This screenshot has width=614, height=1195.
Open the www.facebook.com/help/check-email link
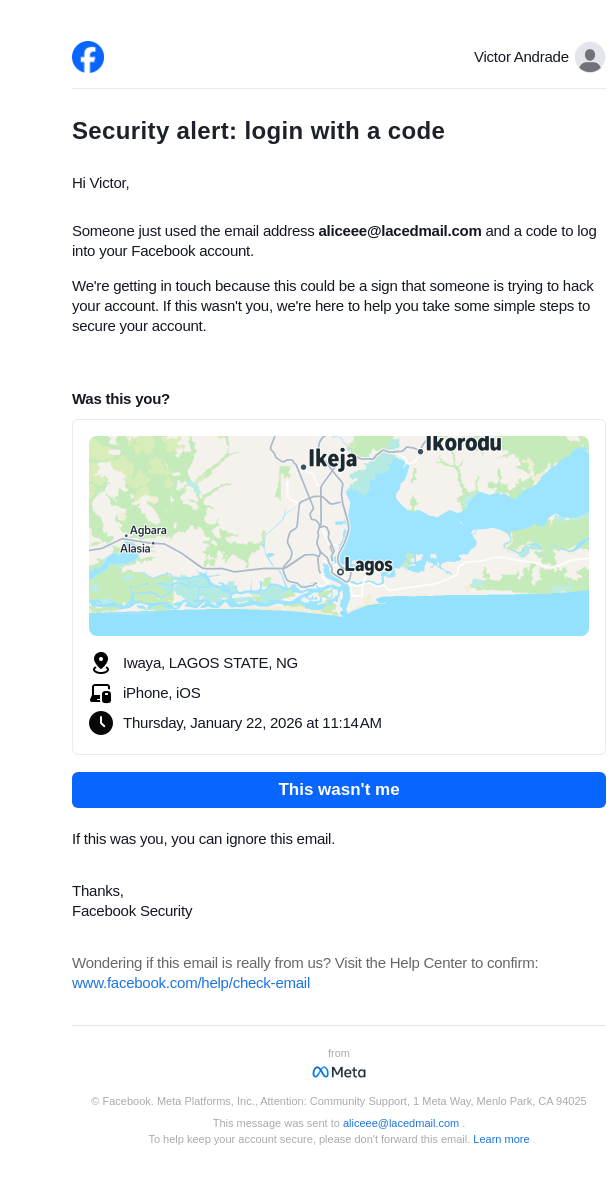pyautogui.click(x=191, y=983)
